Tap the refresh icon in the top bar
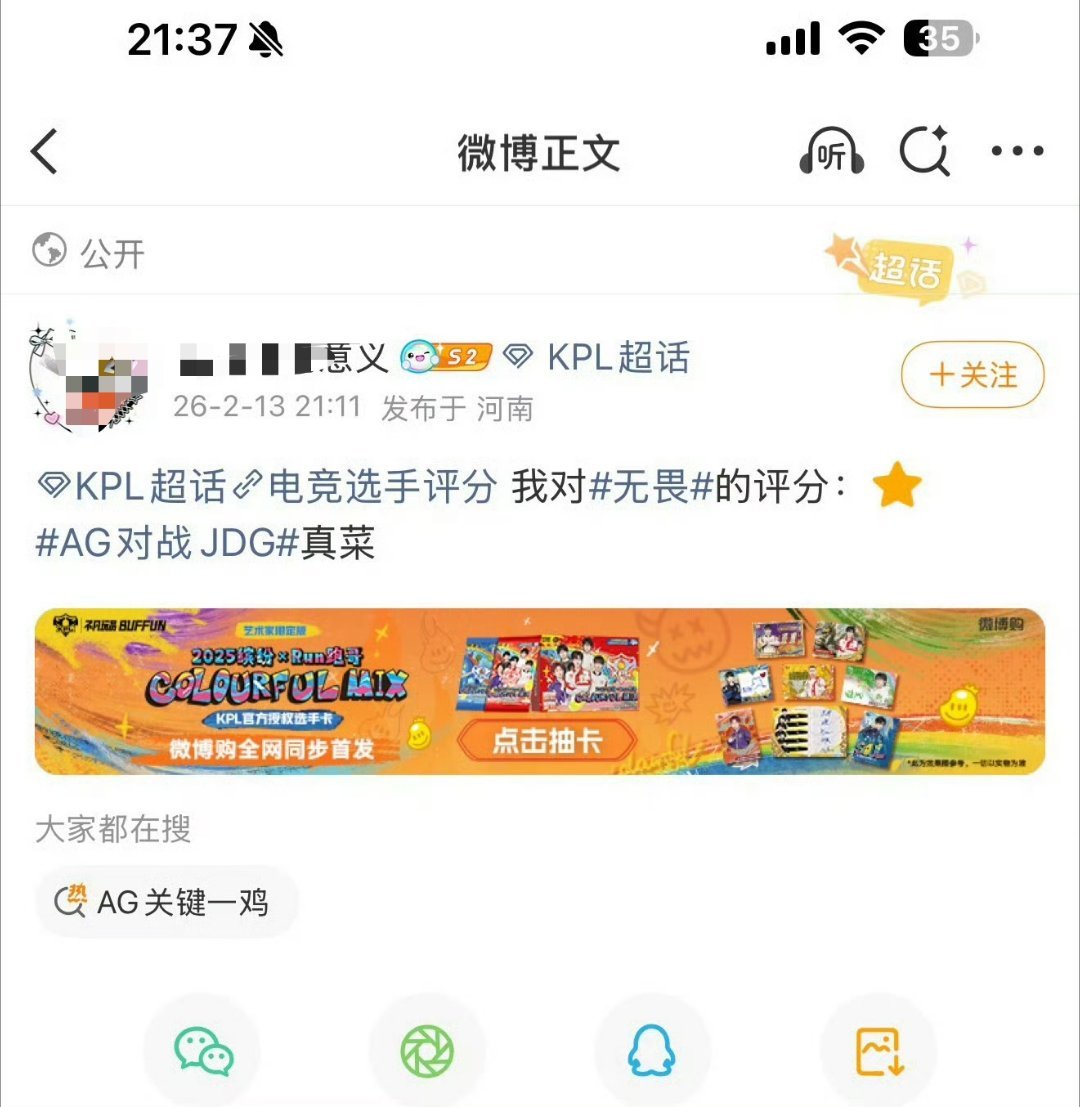The height and width of the screenshot is (1107, 1080). click(925, 152)
